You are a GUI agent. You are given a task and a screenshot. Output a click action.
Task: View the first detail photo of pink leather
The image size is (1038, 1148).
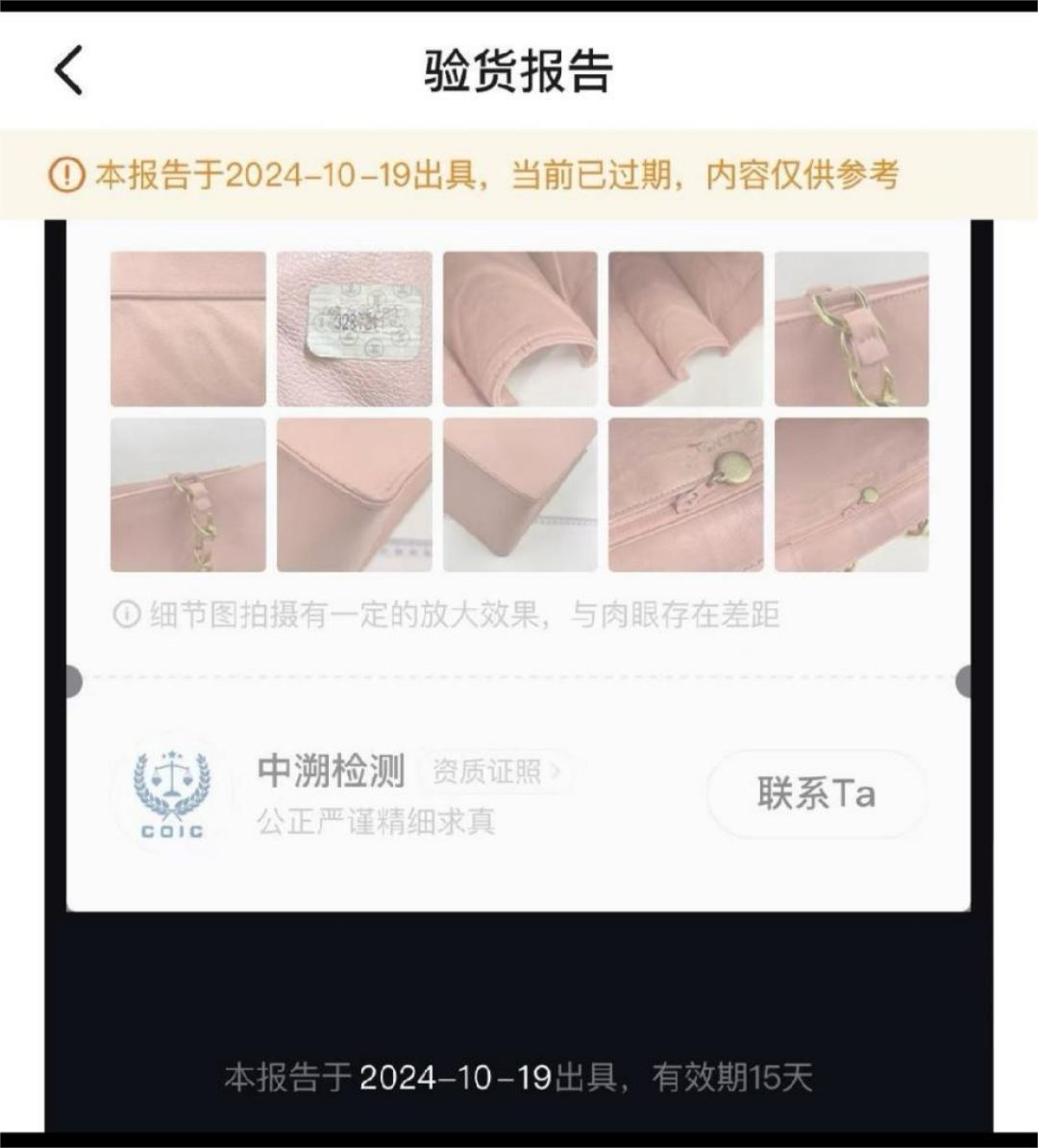click(188, 329)
